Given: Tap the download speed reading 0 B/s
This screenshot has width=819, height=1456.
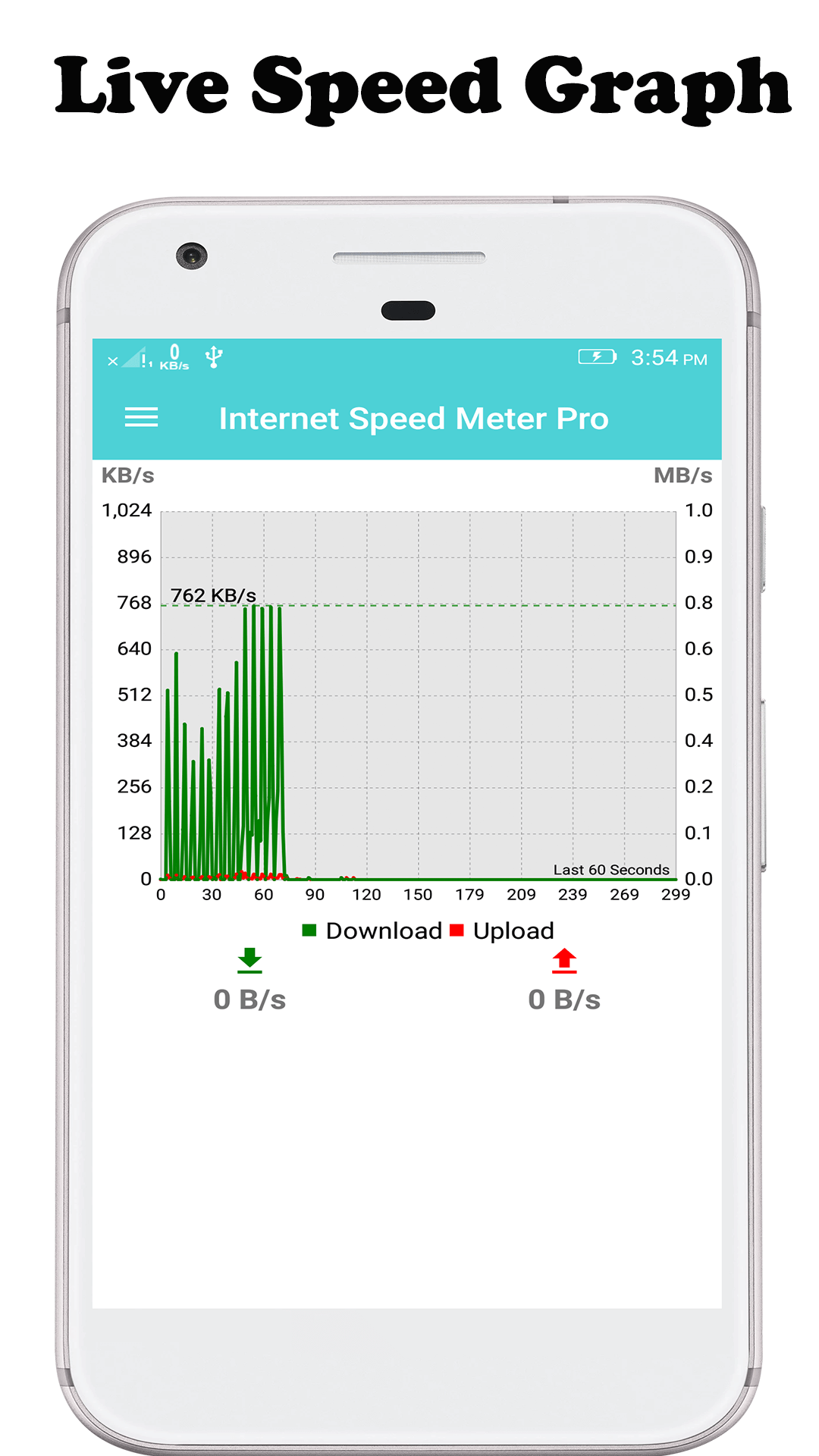Looking at the screenshot, I should tap(250, 999).
